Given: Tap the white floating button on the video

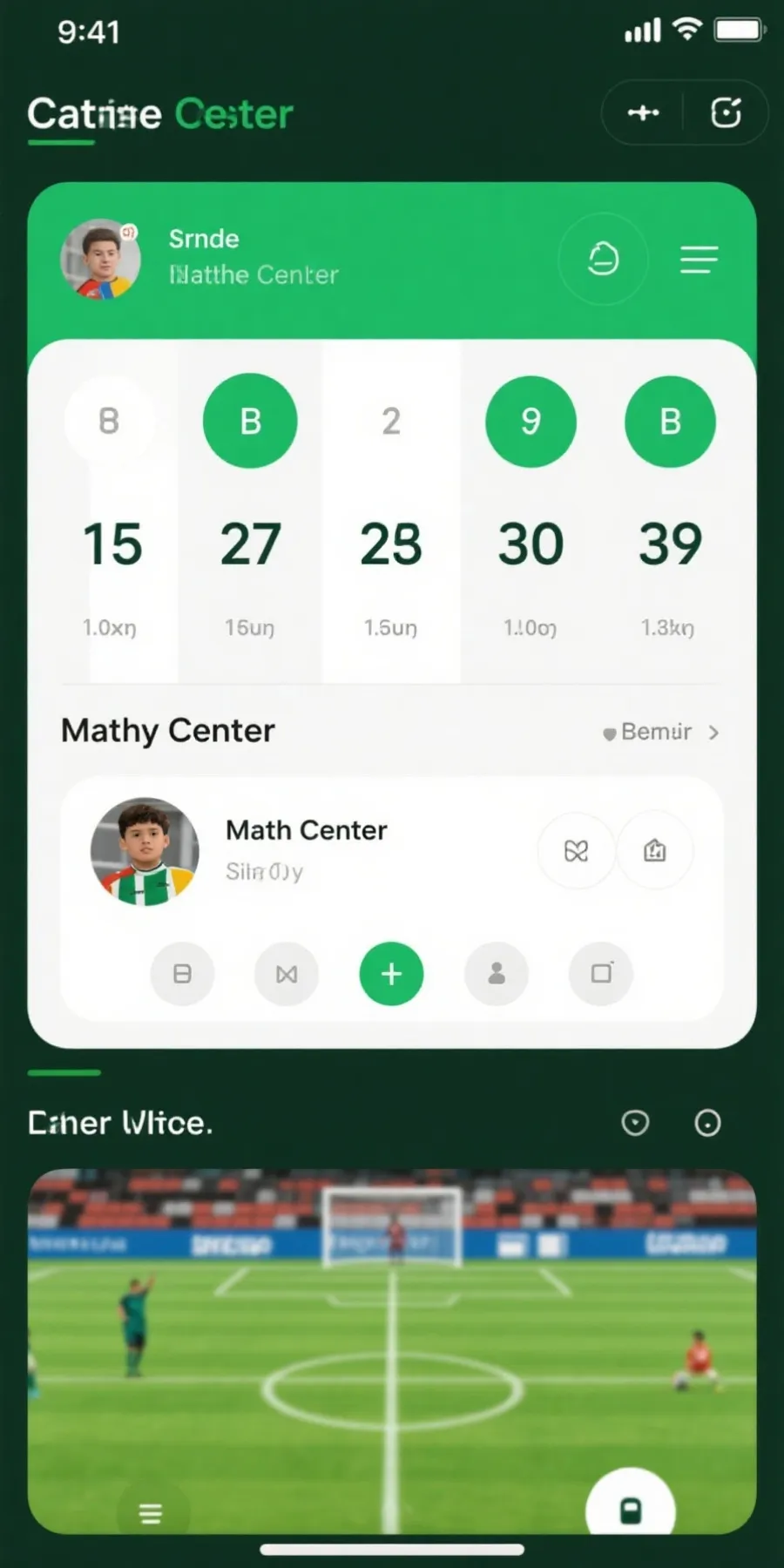Looking at the screenshot, I should click(631, 1509).
